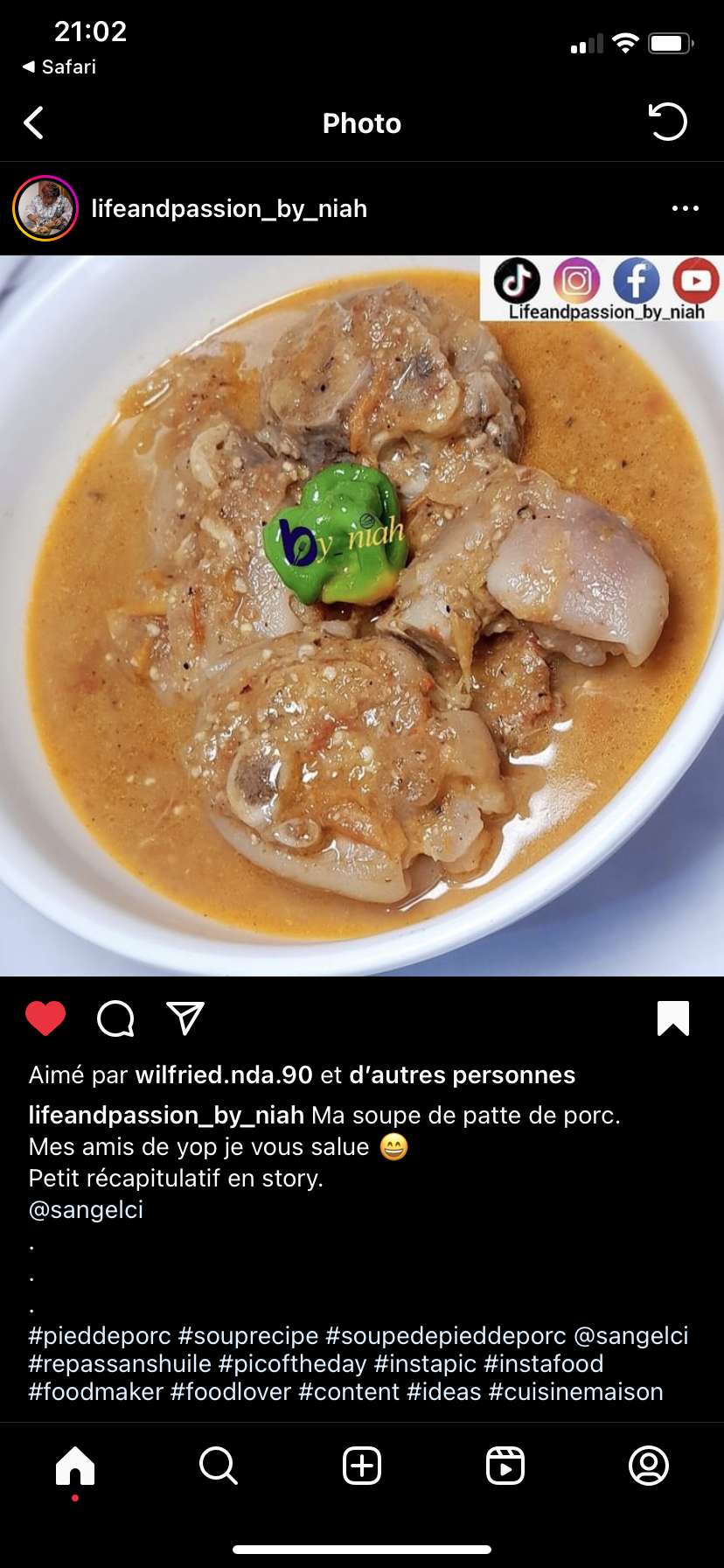Switch to the Search tab
The width and height of the screenshot is (724, 1568).
click(x=219, y=1465)
